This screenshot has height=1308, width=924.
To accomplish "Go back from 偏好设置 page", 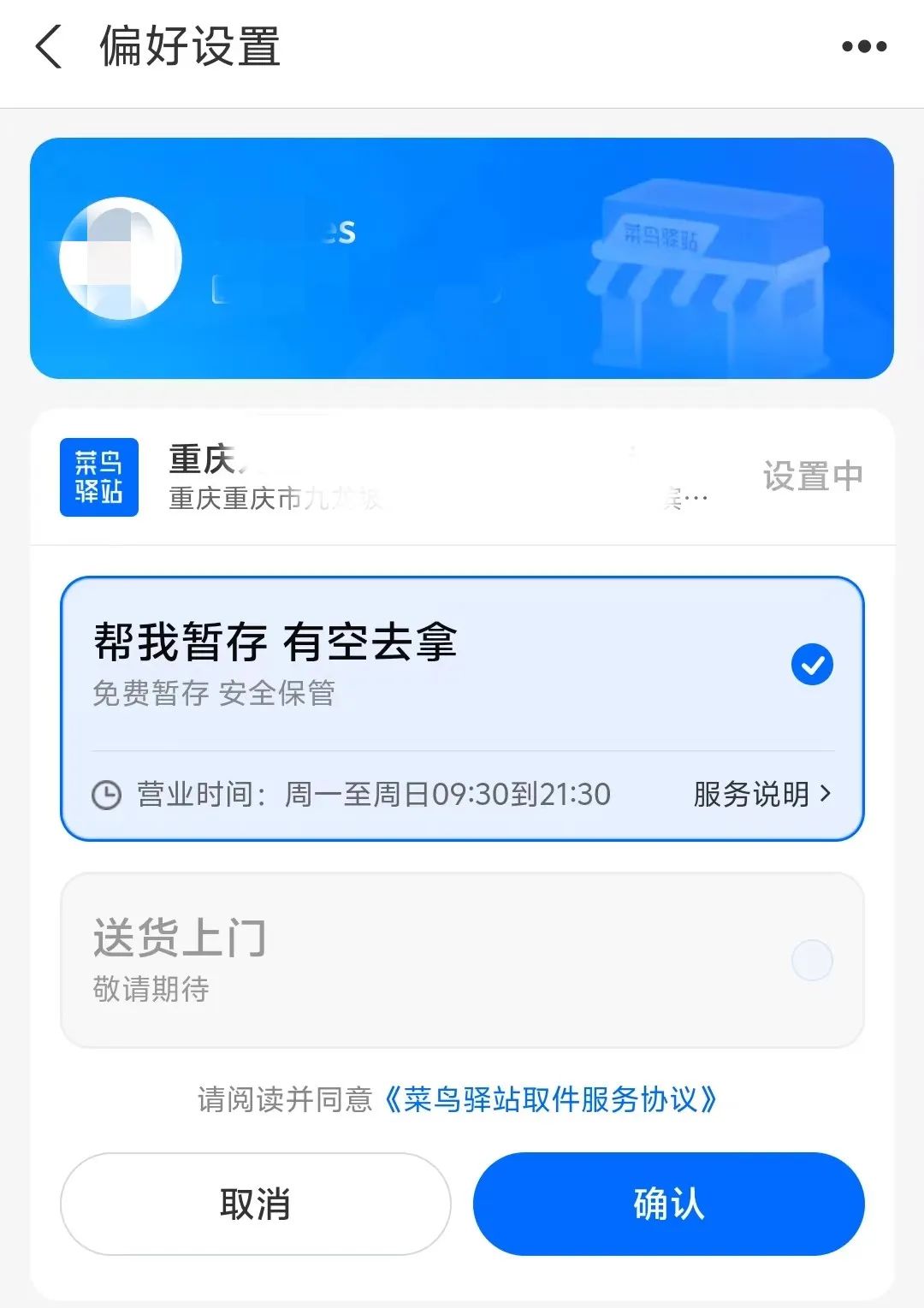I will click(x=50, y=46).
